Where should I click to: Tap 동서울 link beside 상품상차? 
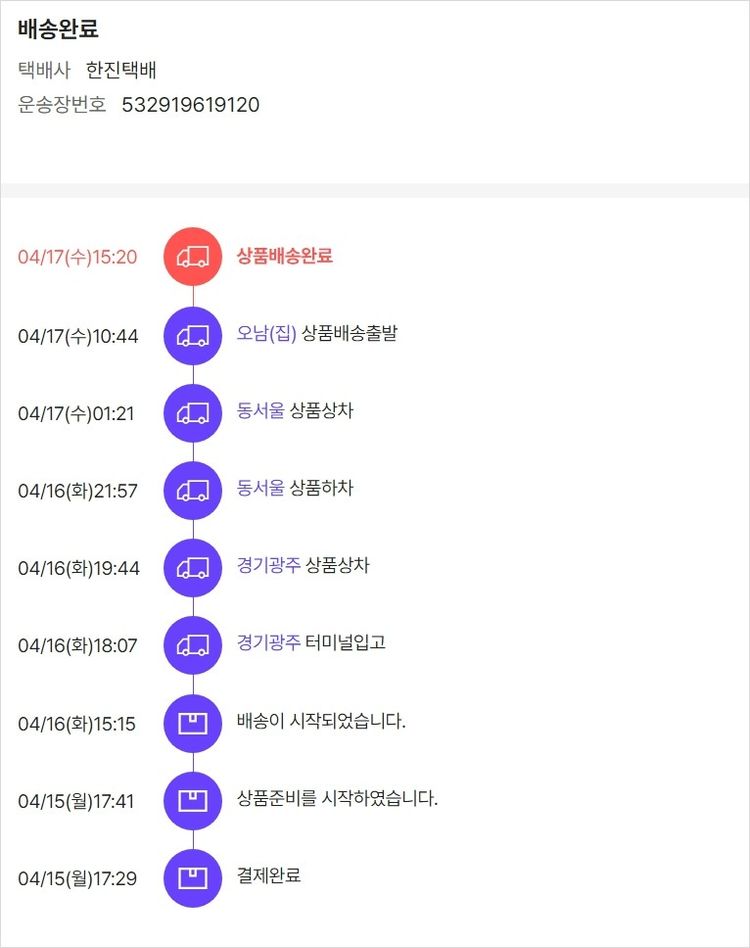[260, 411]
